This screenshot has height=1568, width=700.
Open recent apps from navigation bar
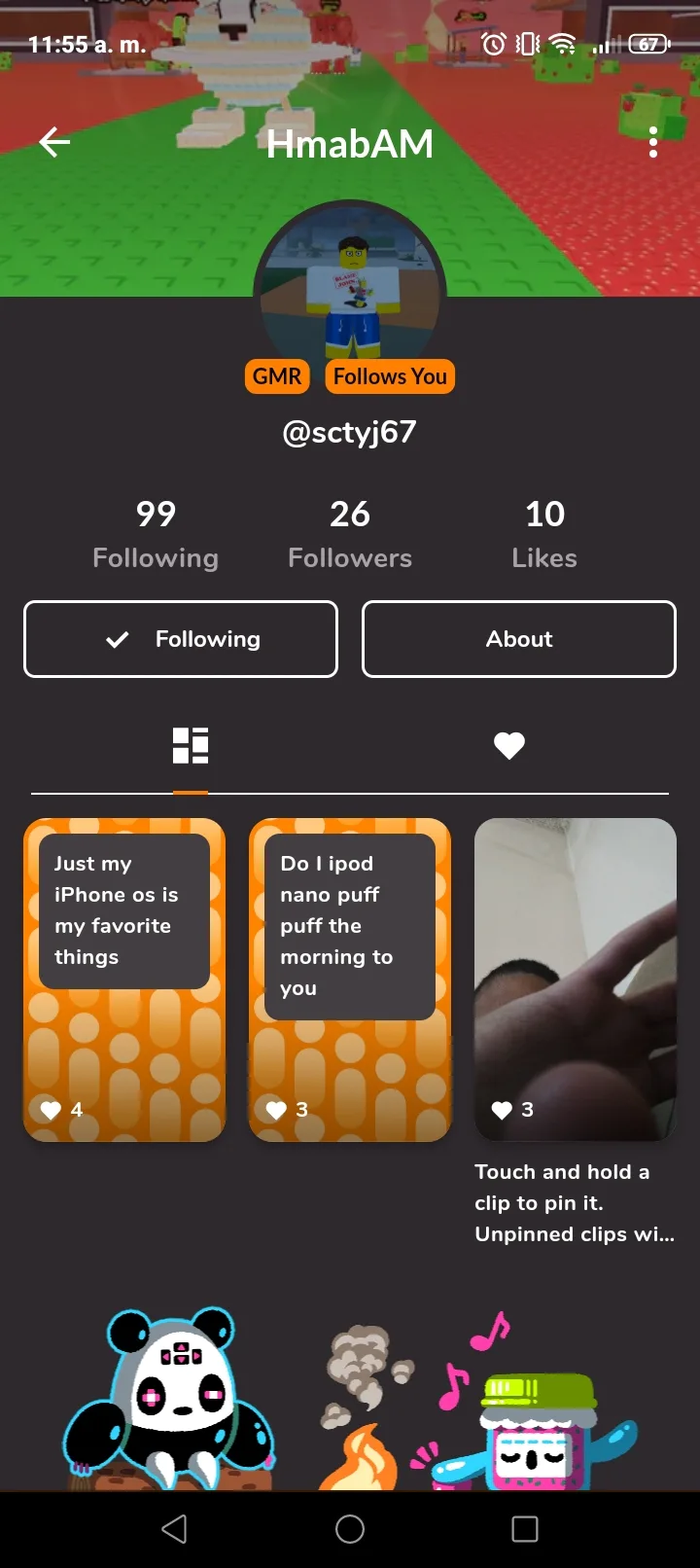coord(525,1529)
